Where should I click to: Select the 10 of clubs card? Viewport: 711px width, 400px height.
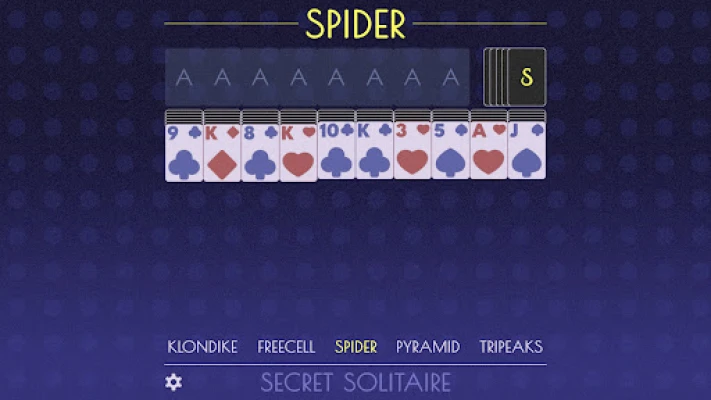pyautogui.click(x=336, y=152)
